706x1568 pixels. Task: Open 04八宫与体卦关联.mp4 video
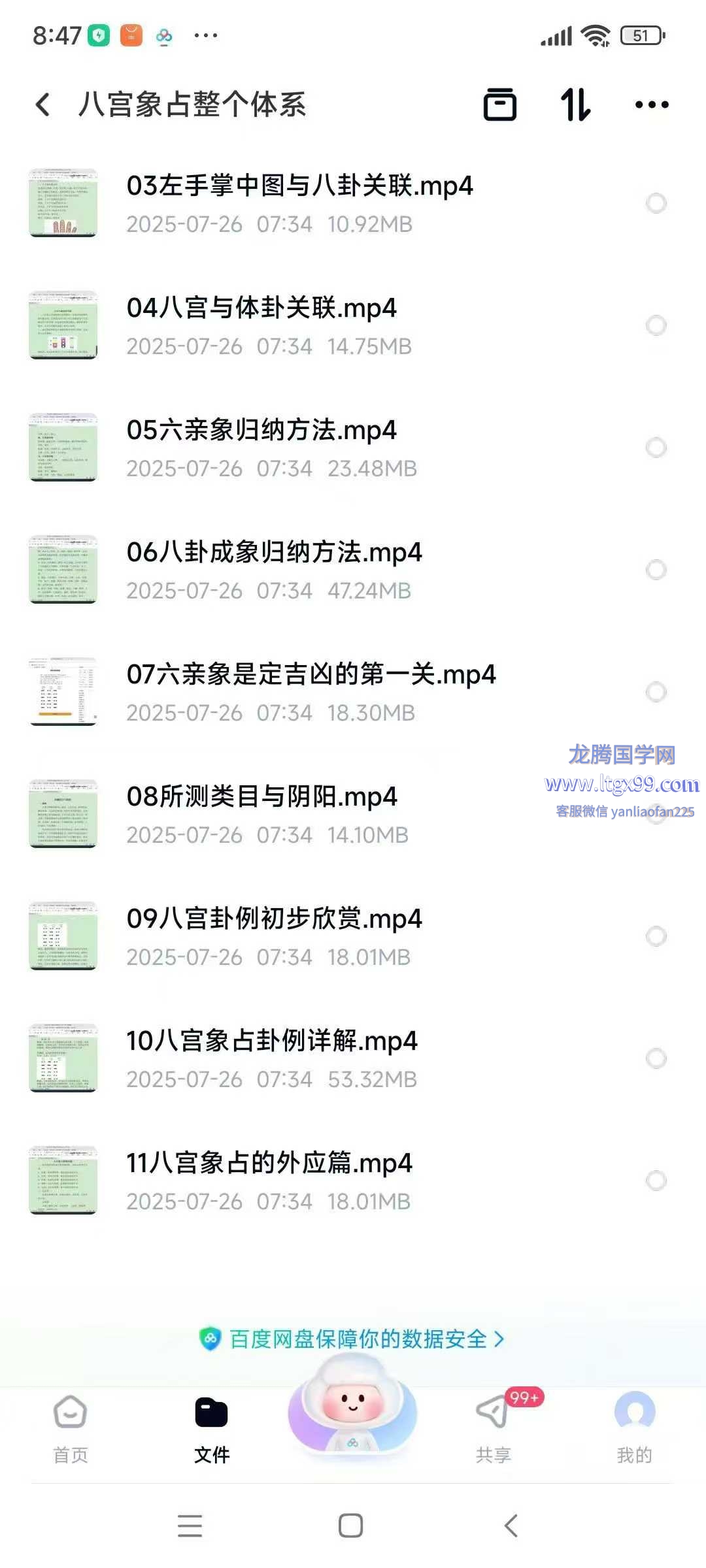point(261,308)
